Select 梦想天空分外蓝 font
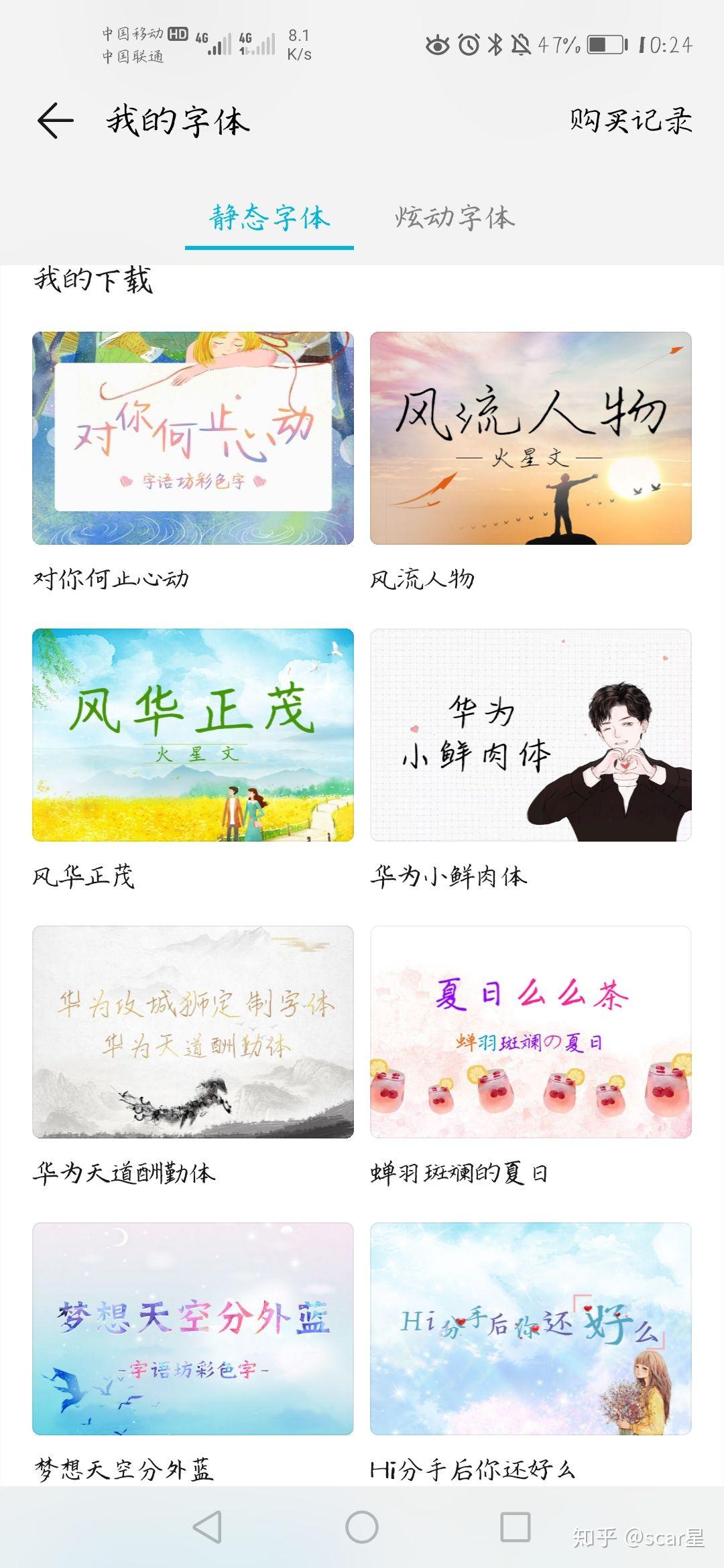Image resolution: width=724 pixels, height=1568 pixels. 193,1329
